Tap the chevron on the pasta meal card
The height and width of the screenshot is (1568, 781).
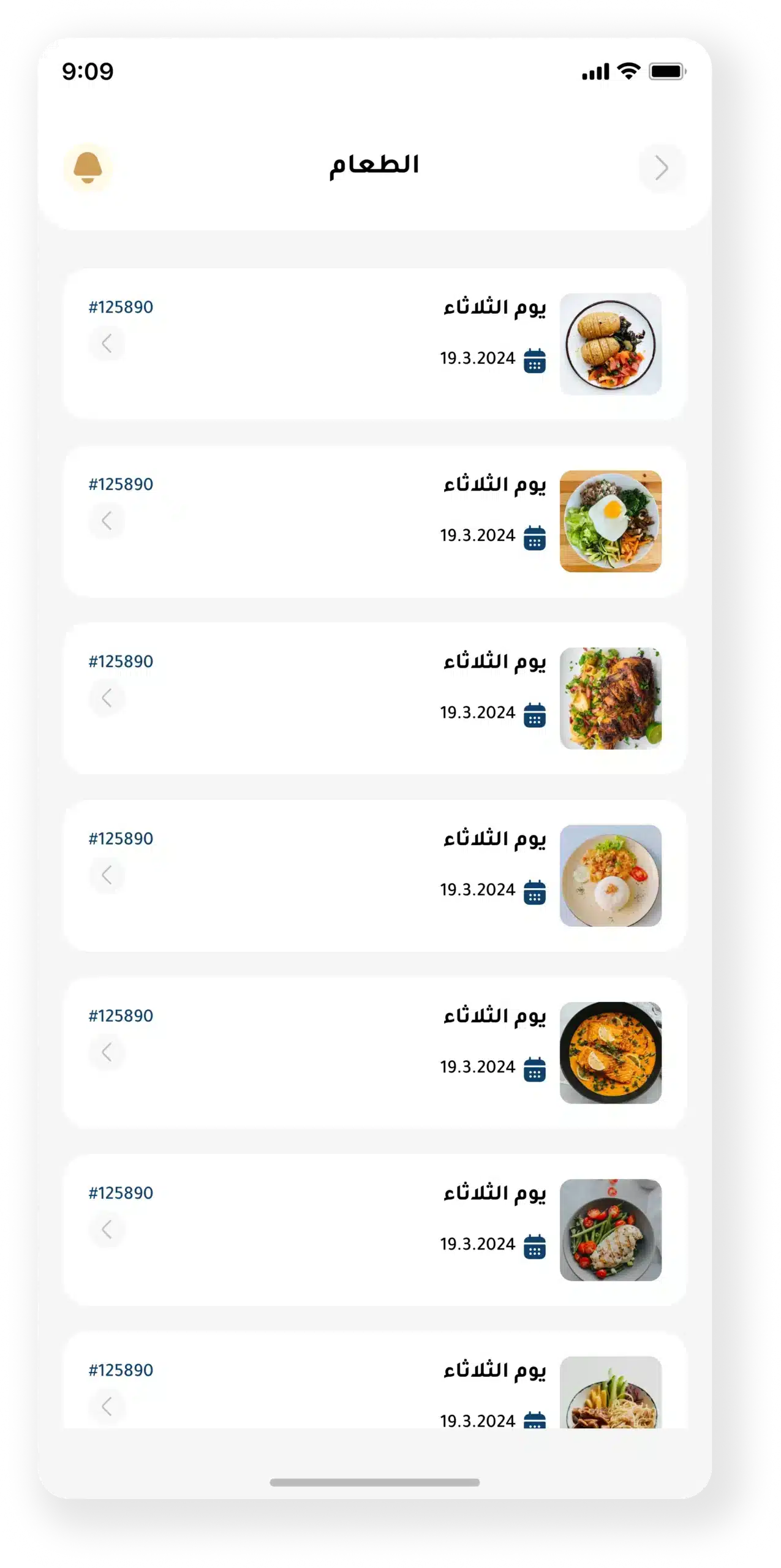[107, 1406]
